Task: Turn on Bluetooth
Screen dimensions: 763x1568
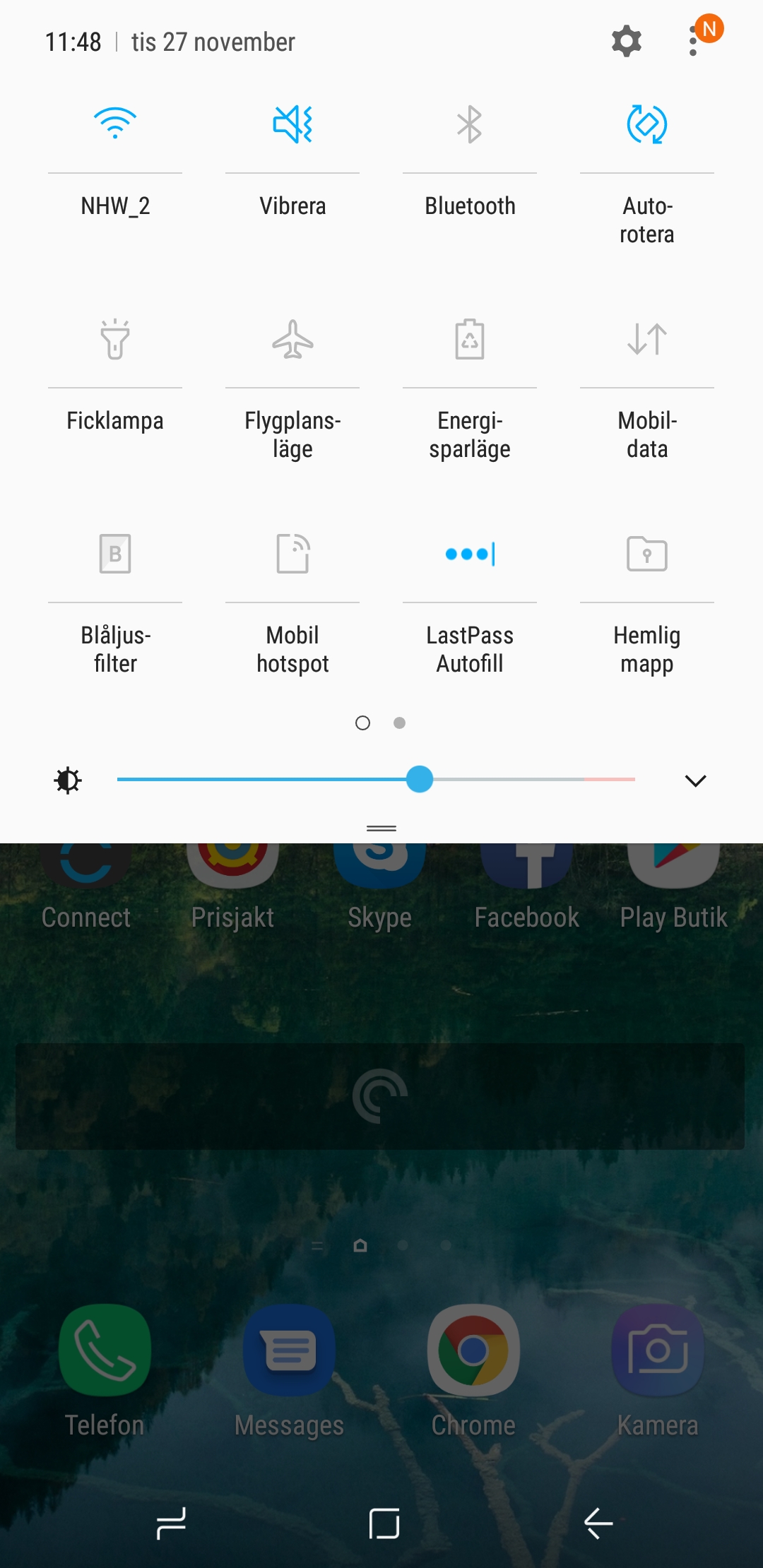Action: (470, 125)
